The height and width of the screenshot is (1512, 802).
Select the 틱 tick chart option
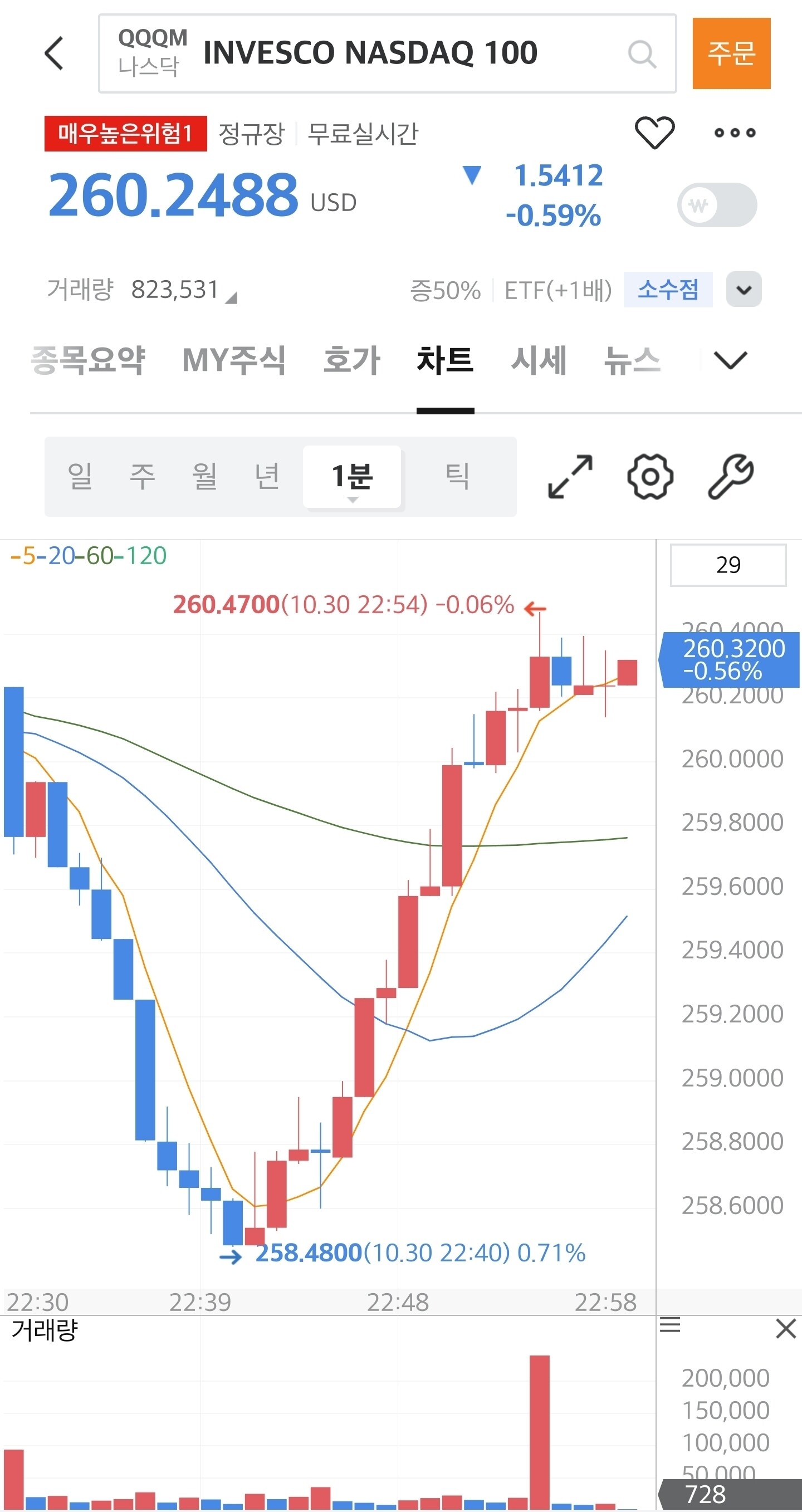pos(457,476)
